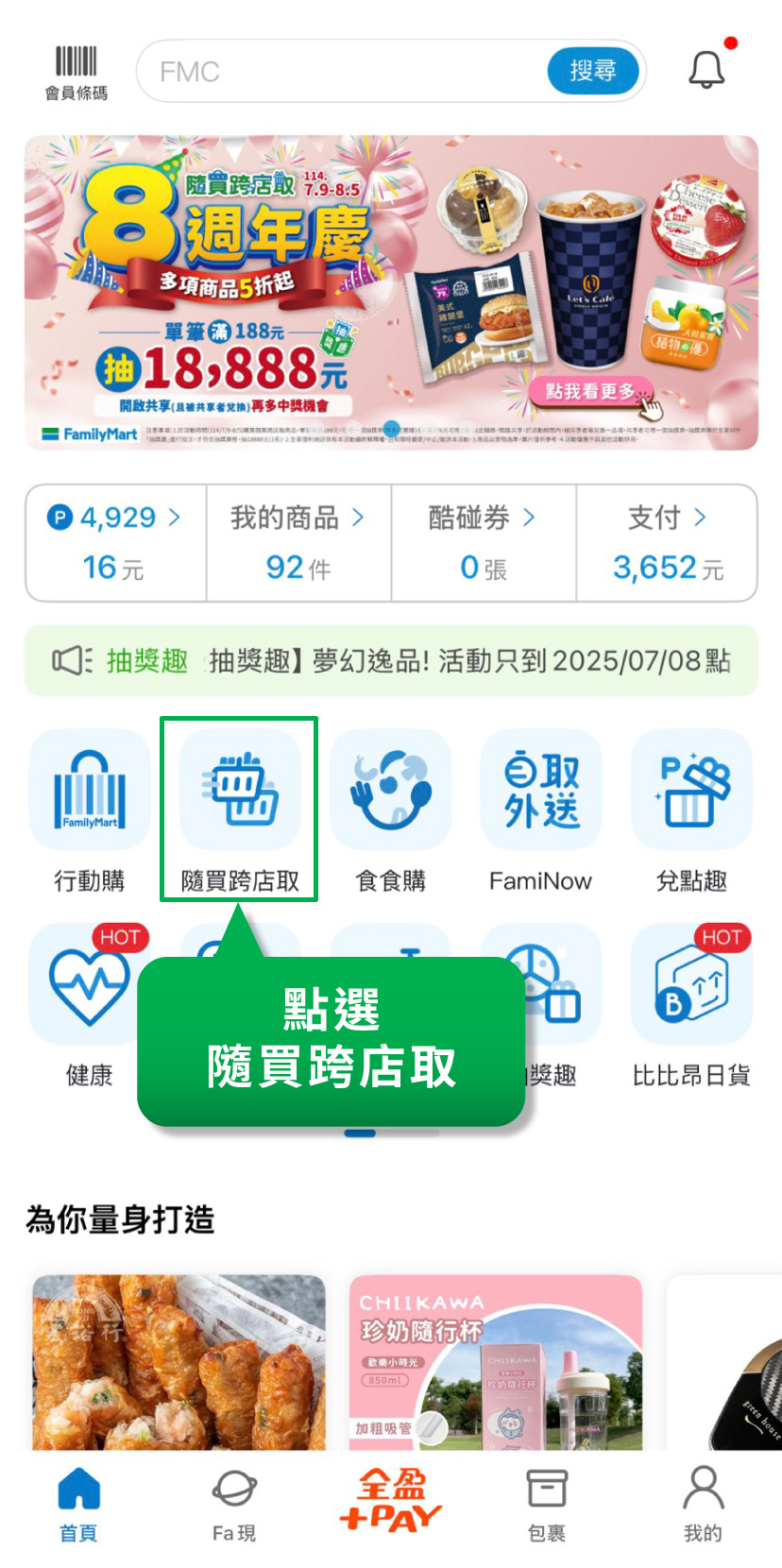View the 4,929 points balance details
The height and width of the screenshot is (1568, 782).
[115, 542]
